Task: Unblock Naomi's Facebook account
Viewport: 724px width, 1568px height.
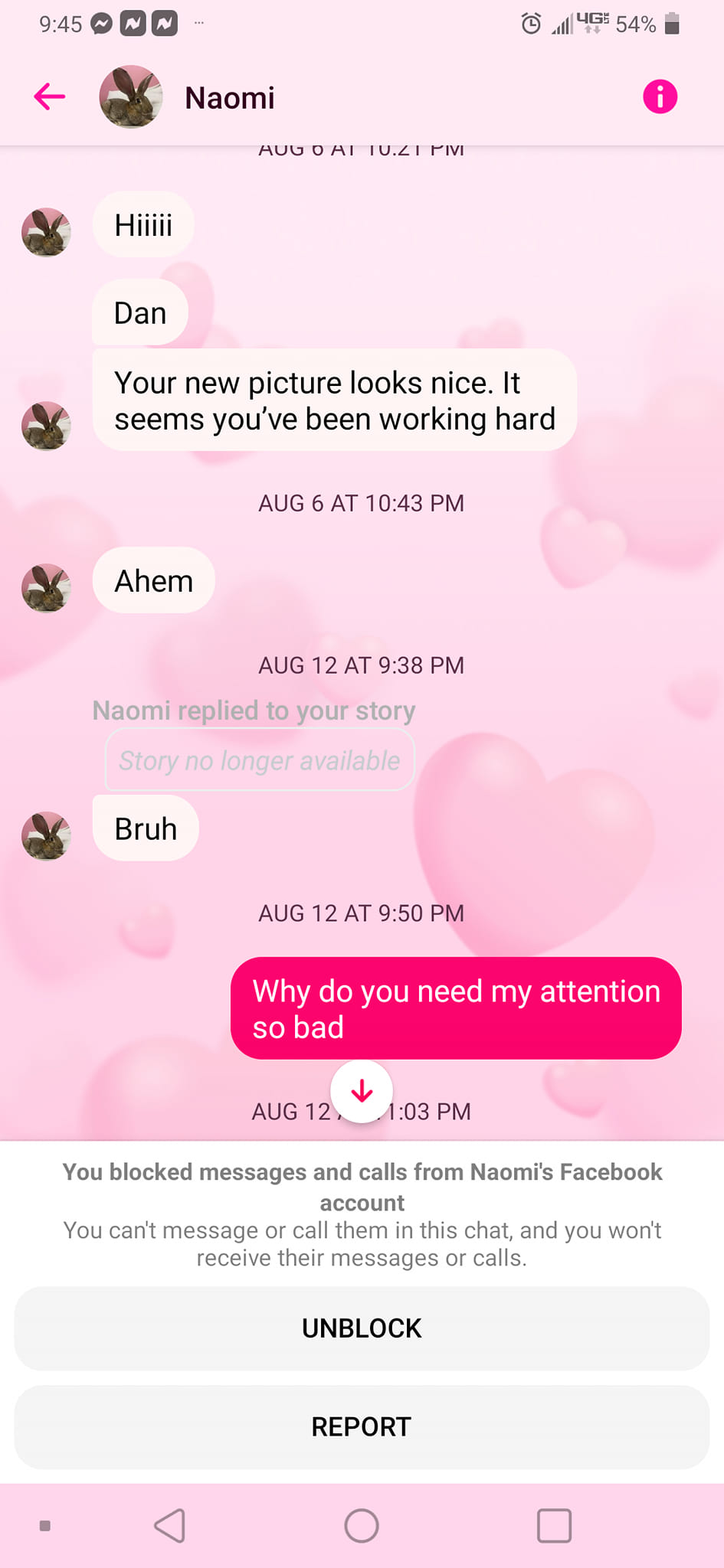Action: (362, 1328)
